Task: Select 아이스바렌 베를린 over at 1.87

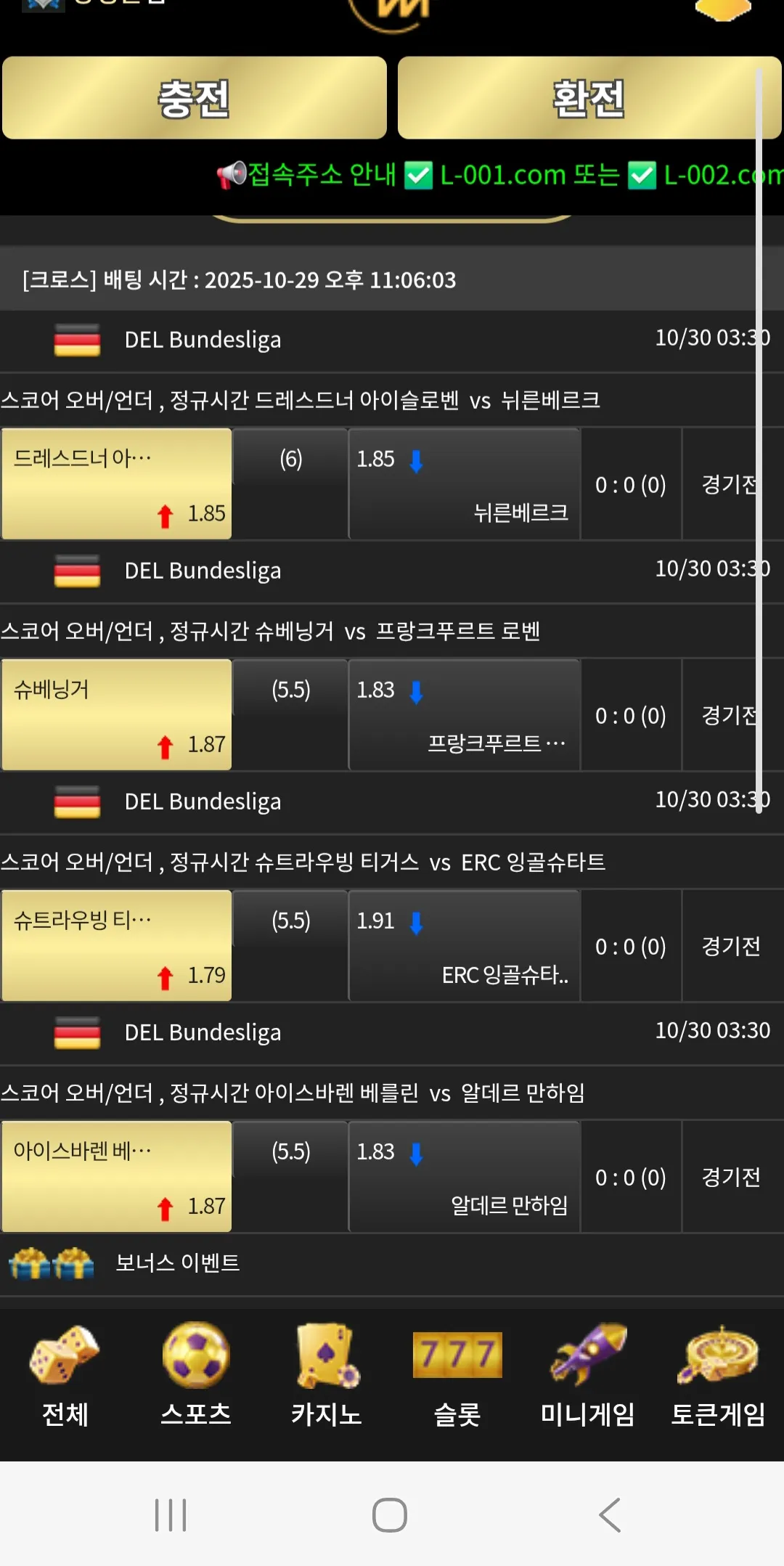Action: (117, 1176)
